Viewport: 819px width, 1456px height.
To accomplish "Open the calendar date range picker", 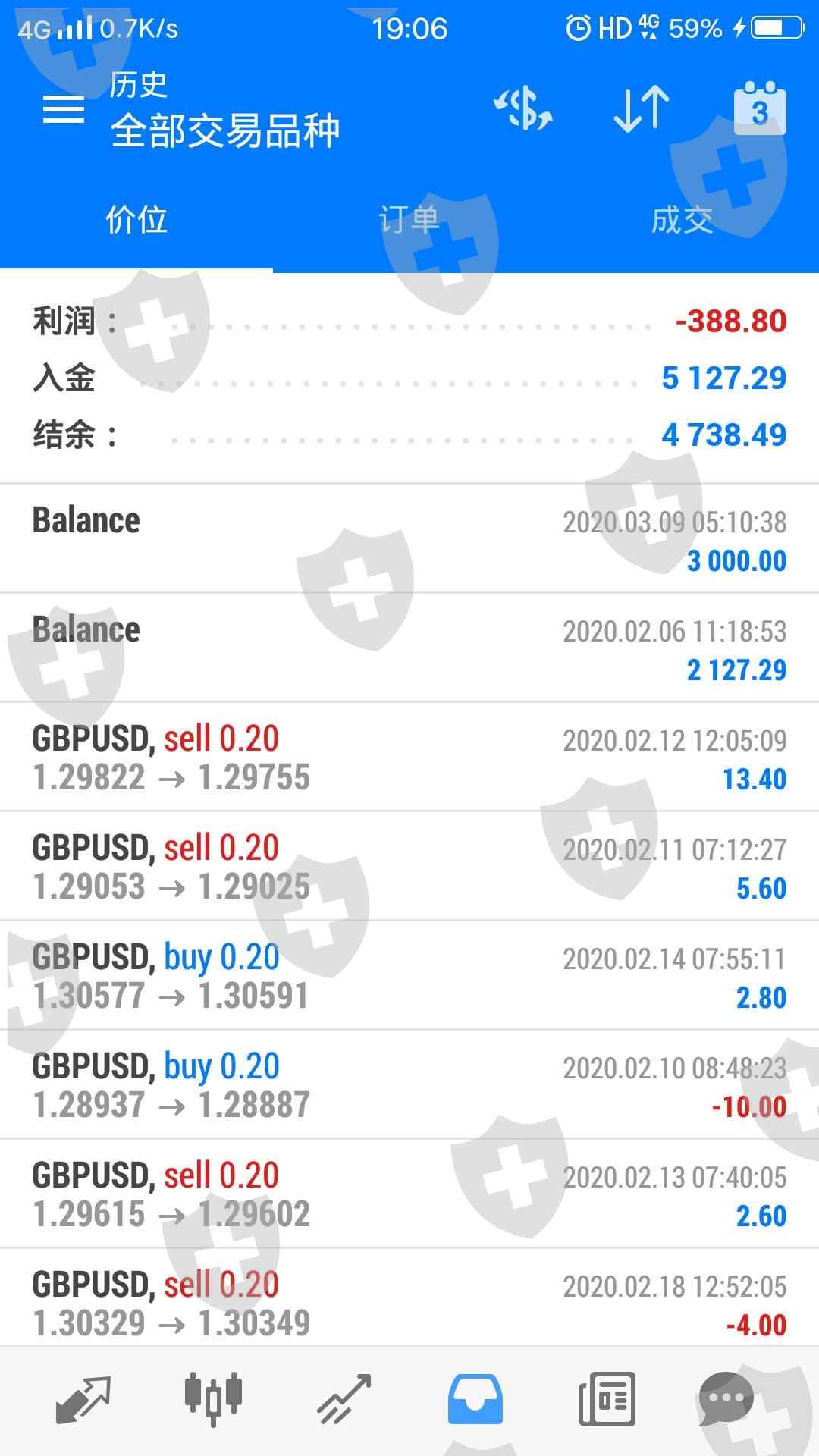I will 759,109.
